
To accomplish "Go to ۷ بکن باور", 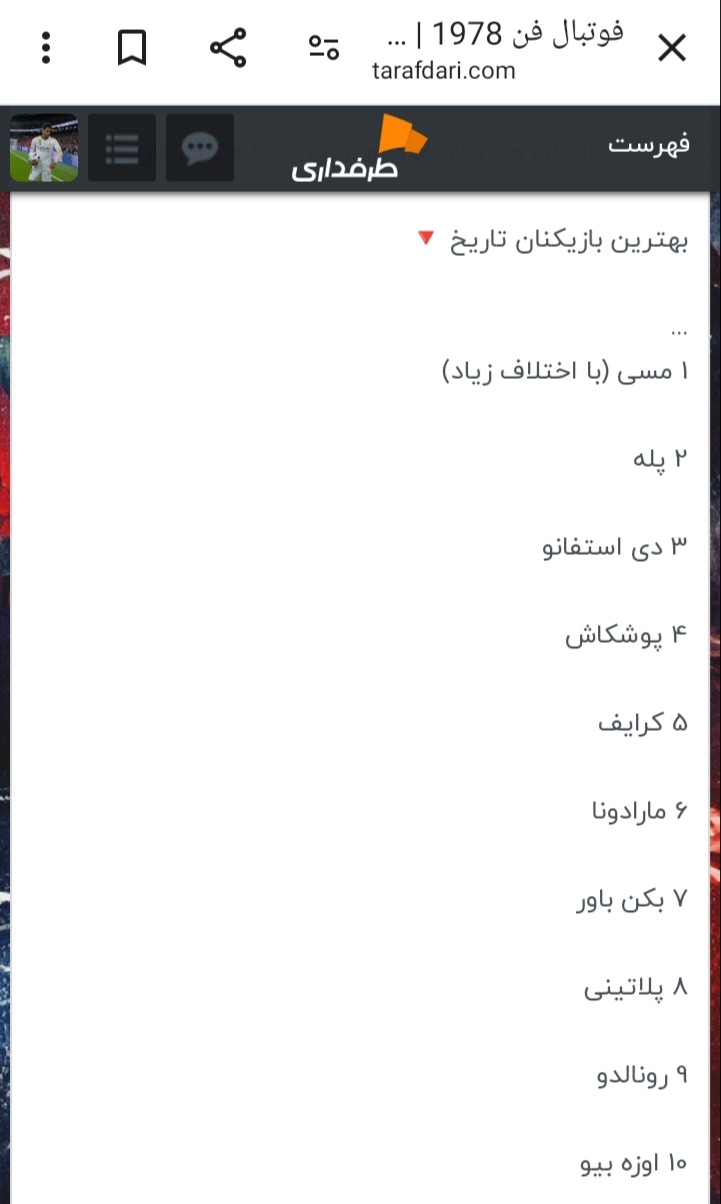I will pyautogui.click(x=632, y=899).
